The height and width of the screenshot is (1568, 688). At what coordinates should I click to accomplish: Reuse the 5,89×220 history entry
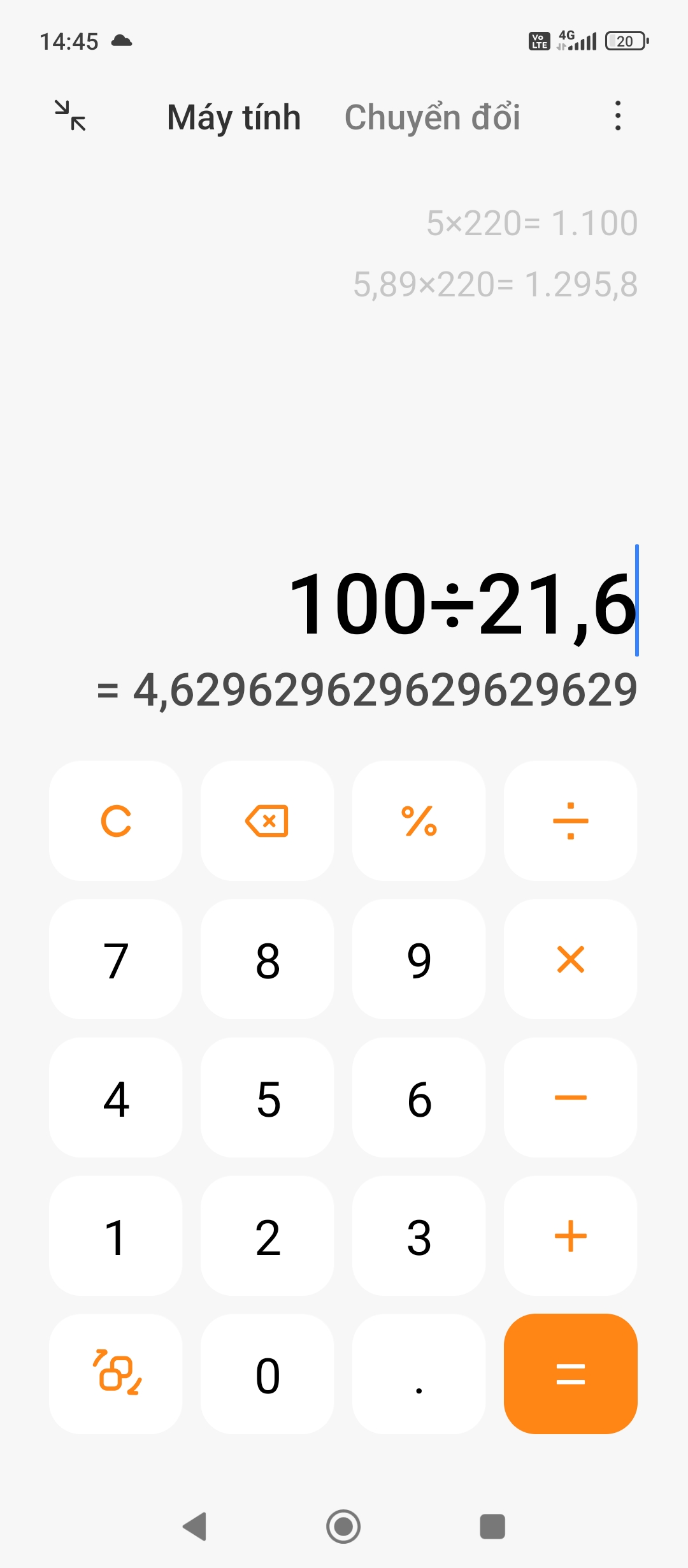tap(496, 284)
